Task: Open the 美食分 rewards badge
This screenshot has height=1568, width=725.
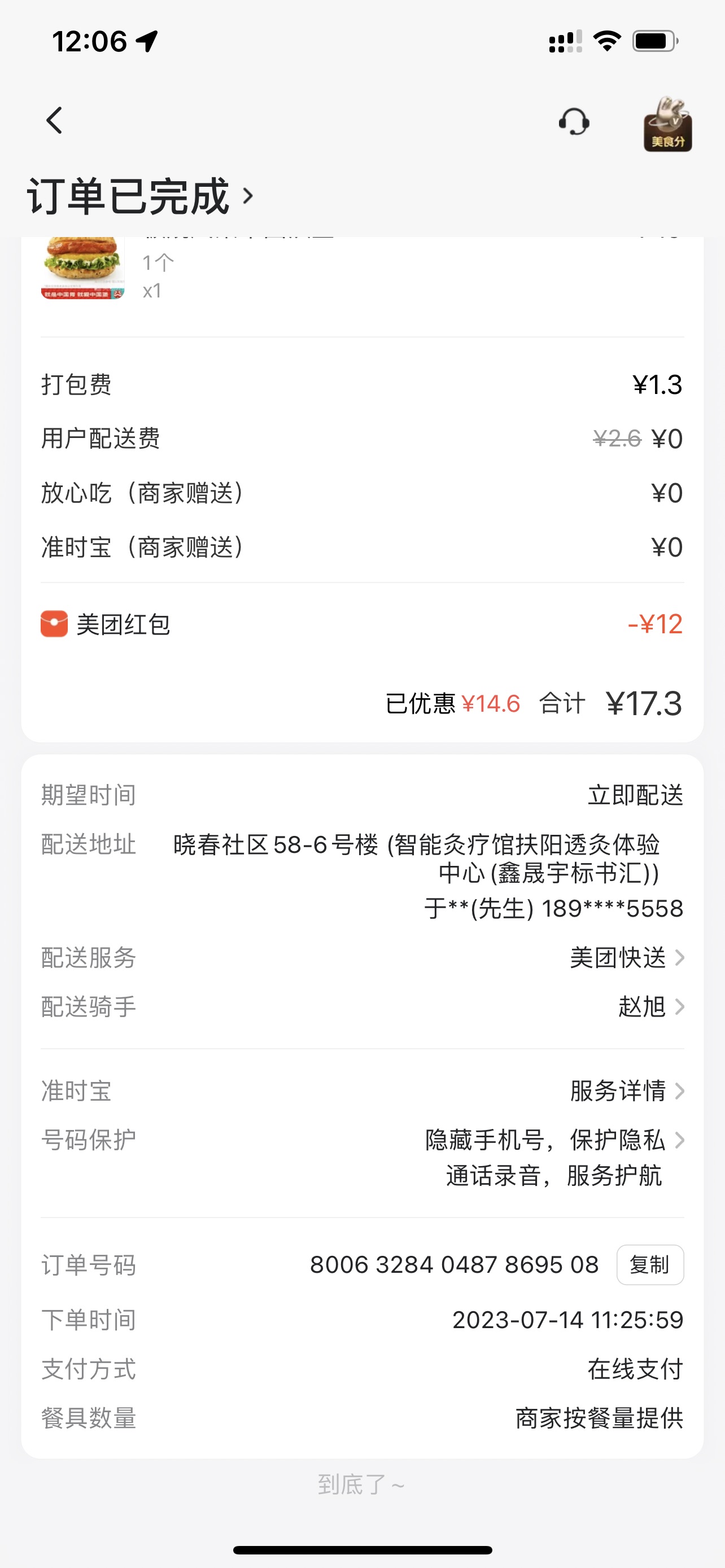Action: pyautogui.click(x=668, y=124)
